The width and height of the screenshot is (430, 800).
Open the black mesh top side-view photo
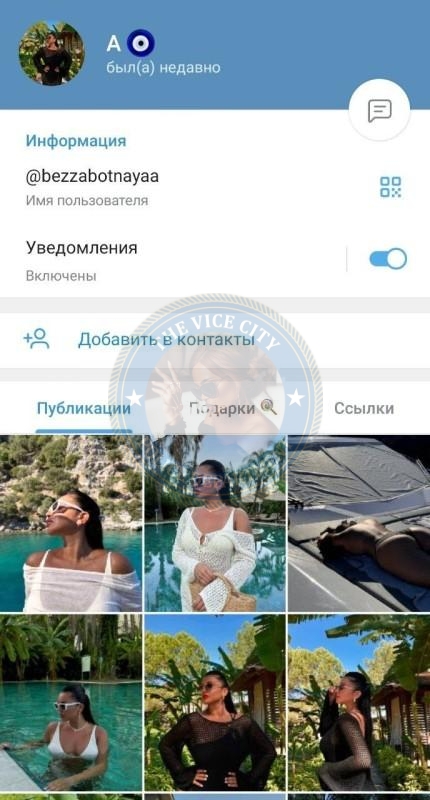click(359, 703)
